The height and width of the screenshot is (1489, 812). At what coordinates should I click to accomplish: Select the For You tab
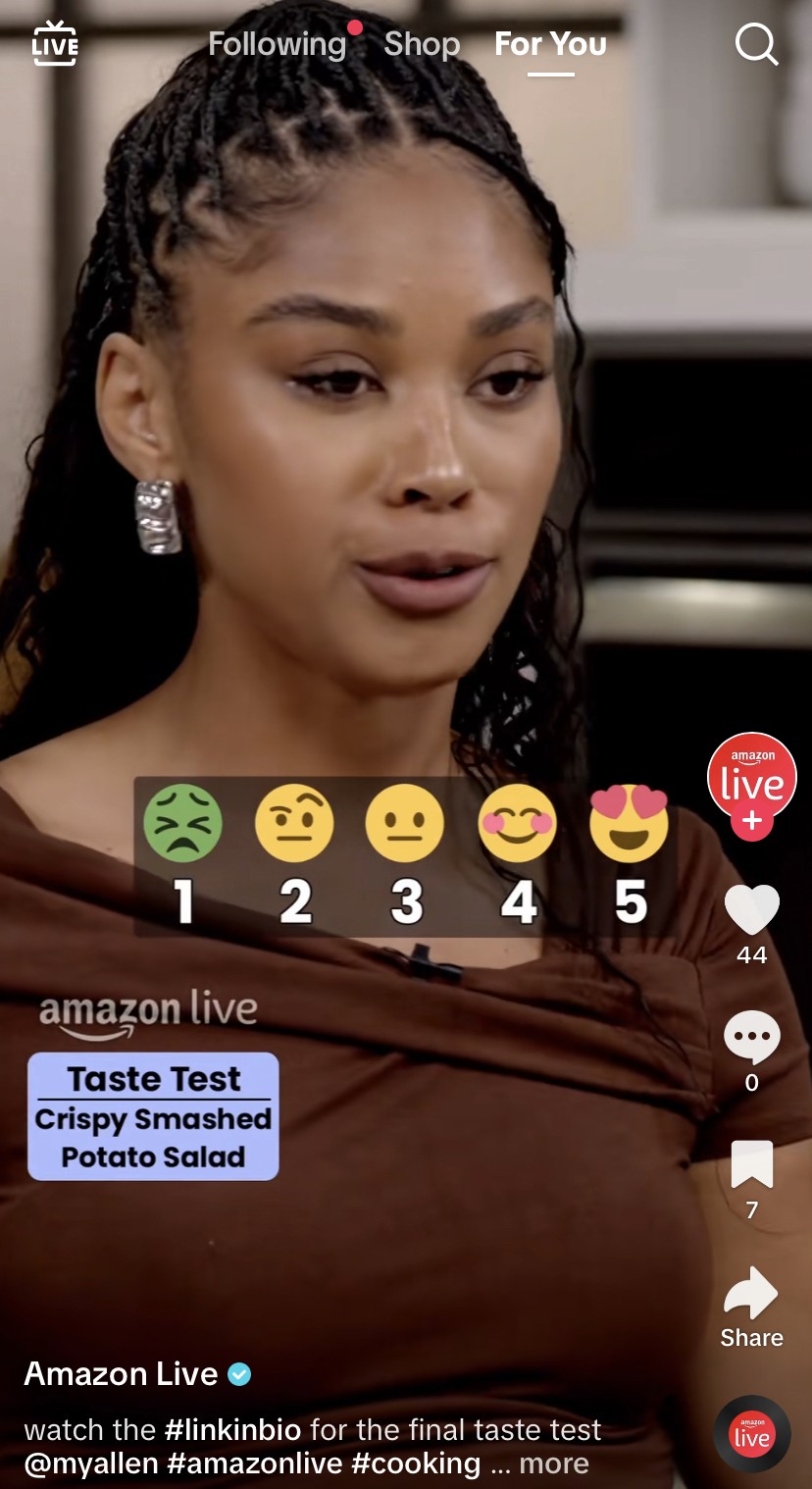550,44
